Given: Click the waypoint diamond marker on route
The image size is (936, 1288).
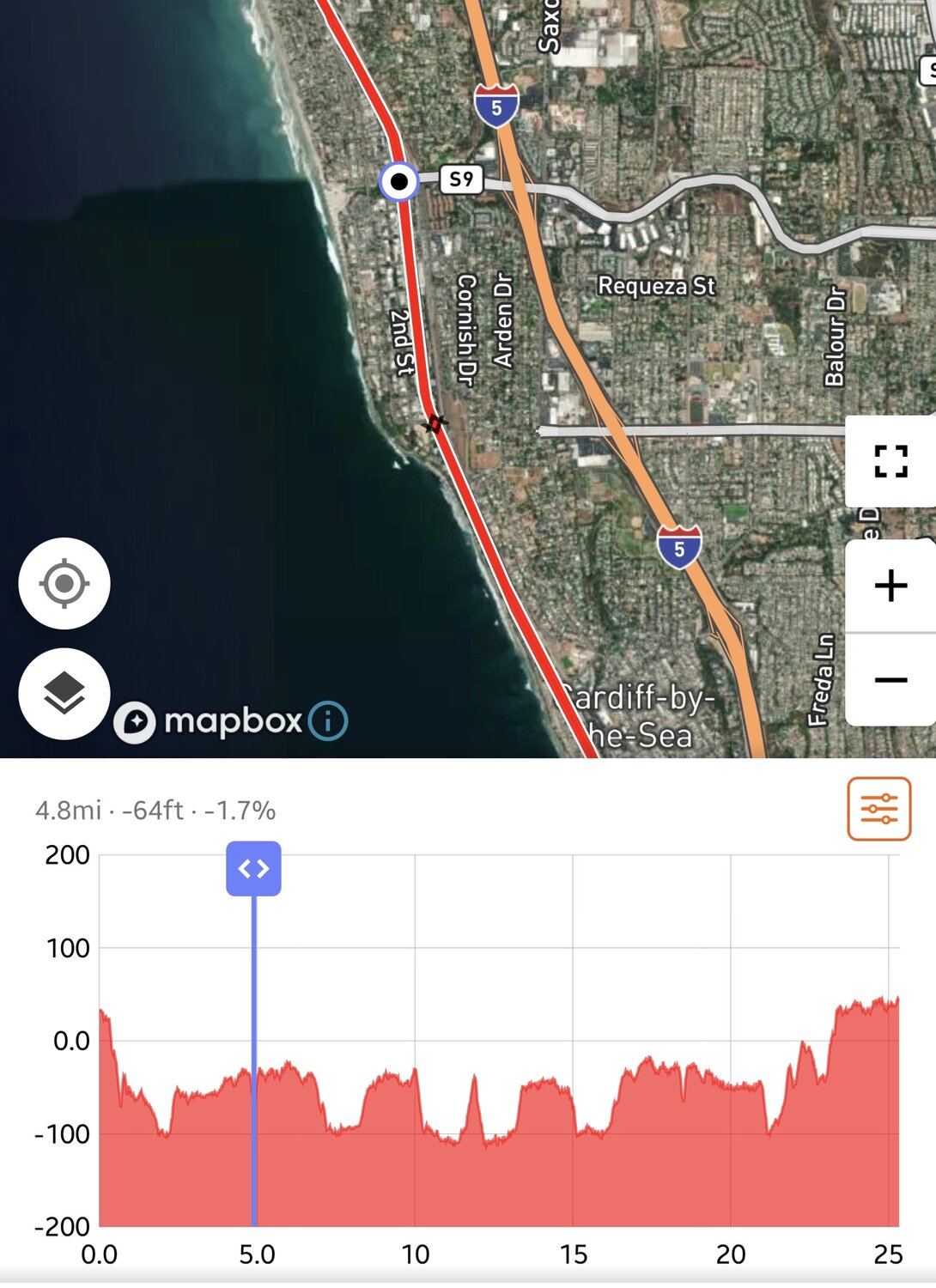Looking at the screenshot, I should point(435,422).
